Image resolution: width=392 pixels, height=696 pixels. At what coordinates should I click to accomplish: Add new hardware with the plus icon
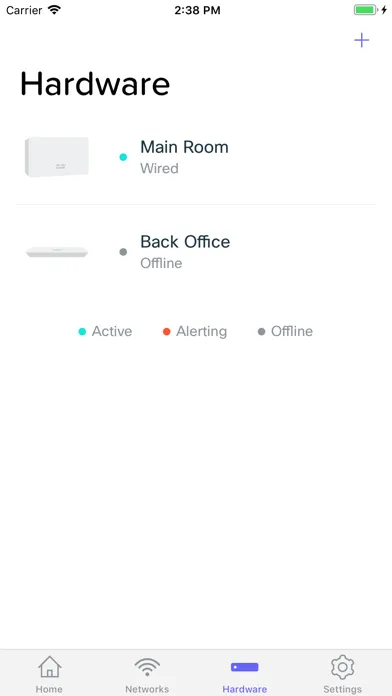tap(361, 40)
